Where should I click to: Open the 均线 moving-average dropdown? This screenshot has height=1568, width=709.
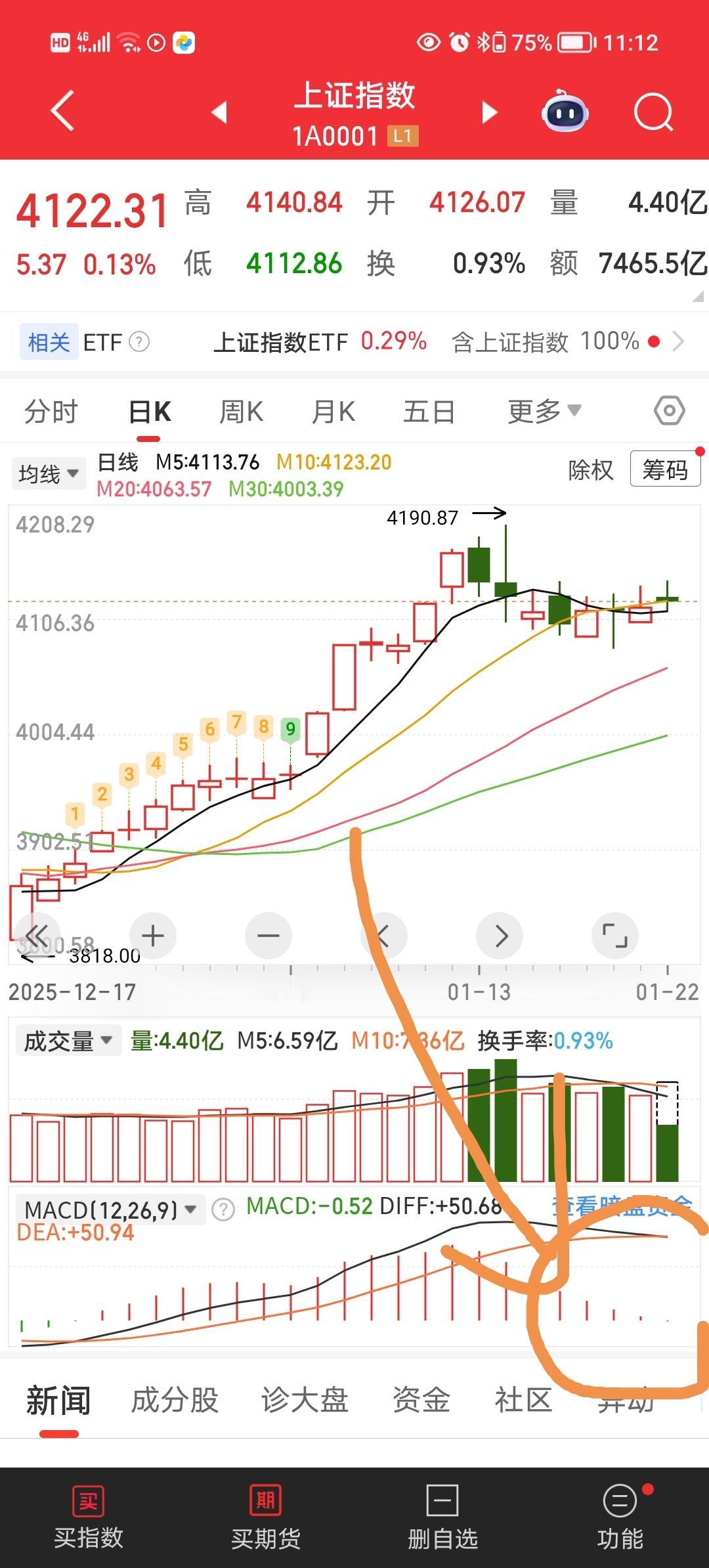48,473
